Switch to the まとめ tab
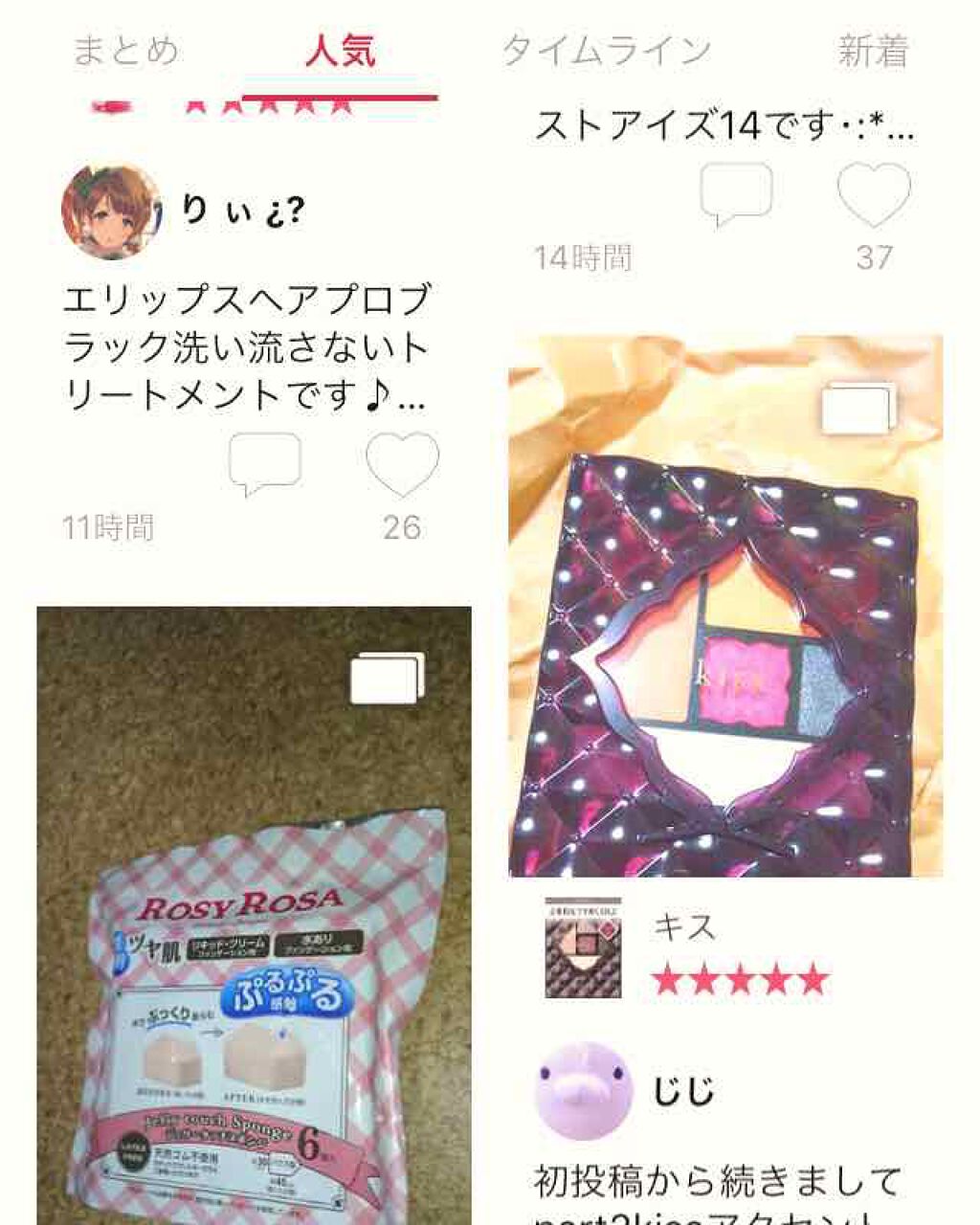This screenshot has width=980, height=1225. pyautogui.click(x=125, y=51)
